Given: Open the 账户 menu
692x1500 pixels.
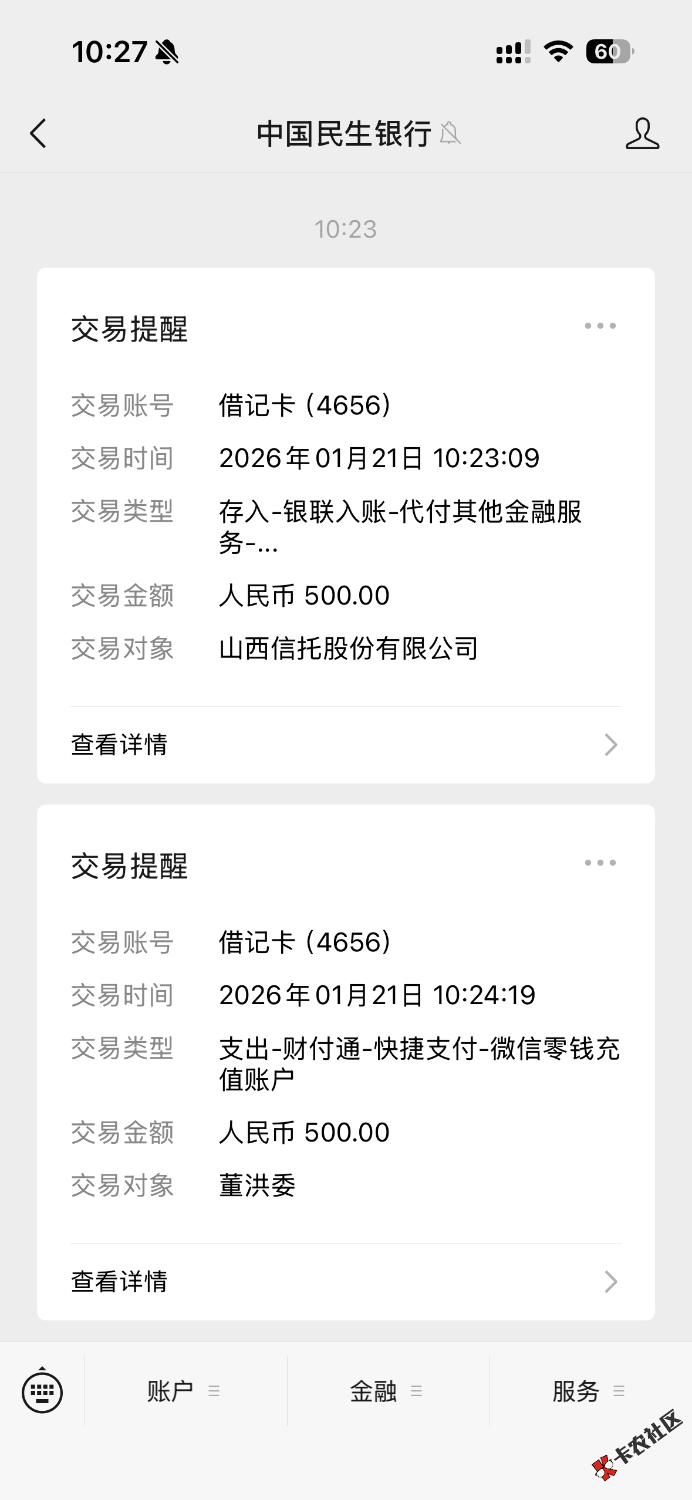Looking at the screenshot, I should pyautogui.click(x=184, y=1391).
